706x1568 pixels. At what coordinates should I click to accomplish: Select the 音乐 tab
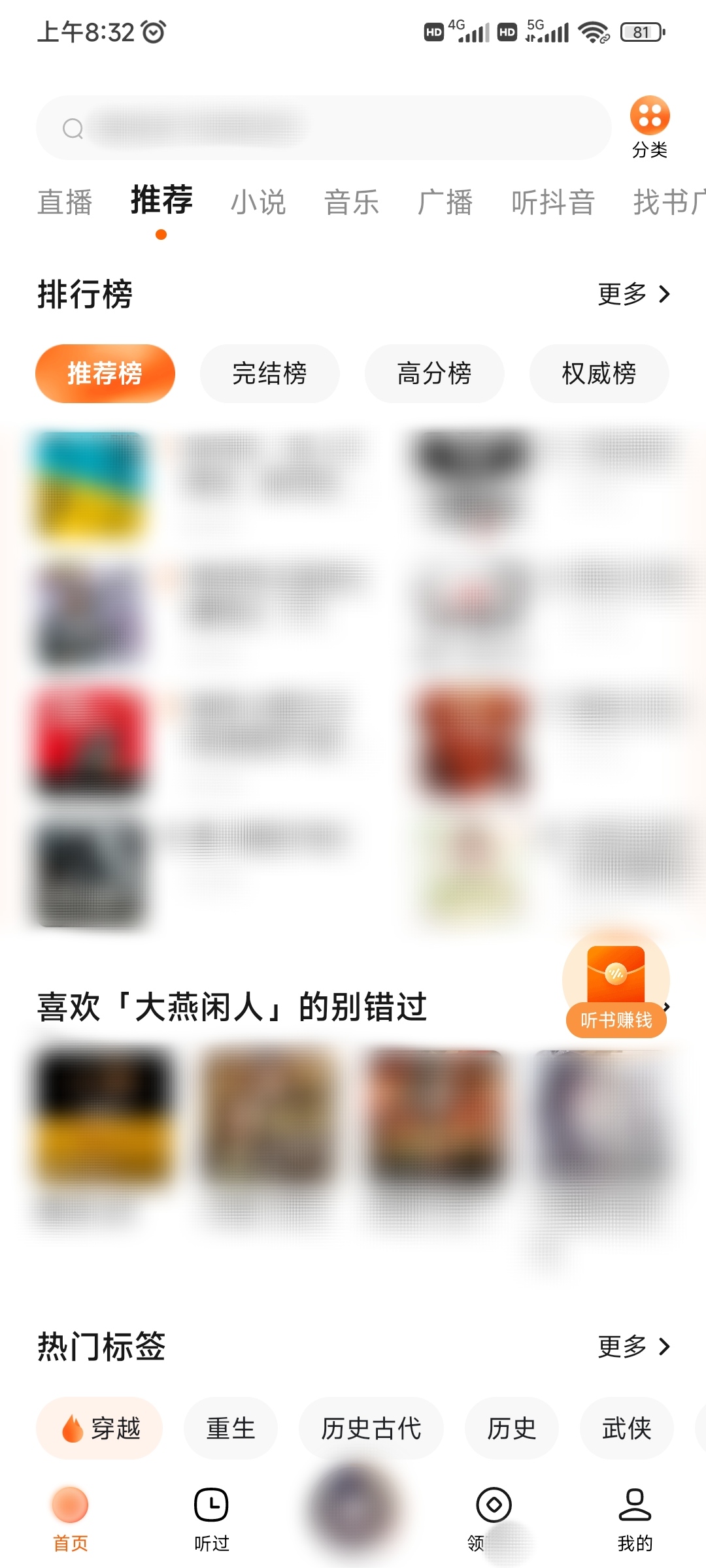pos(352,202)
